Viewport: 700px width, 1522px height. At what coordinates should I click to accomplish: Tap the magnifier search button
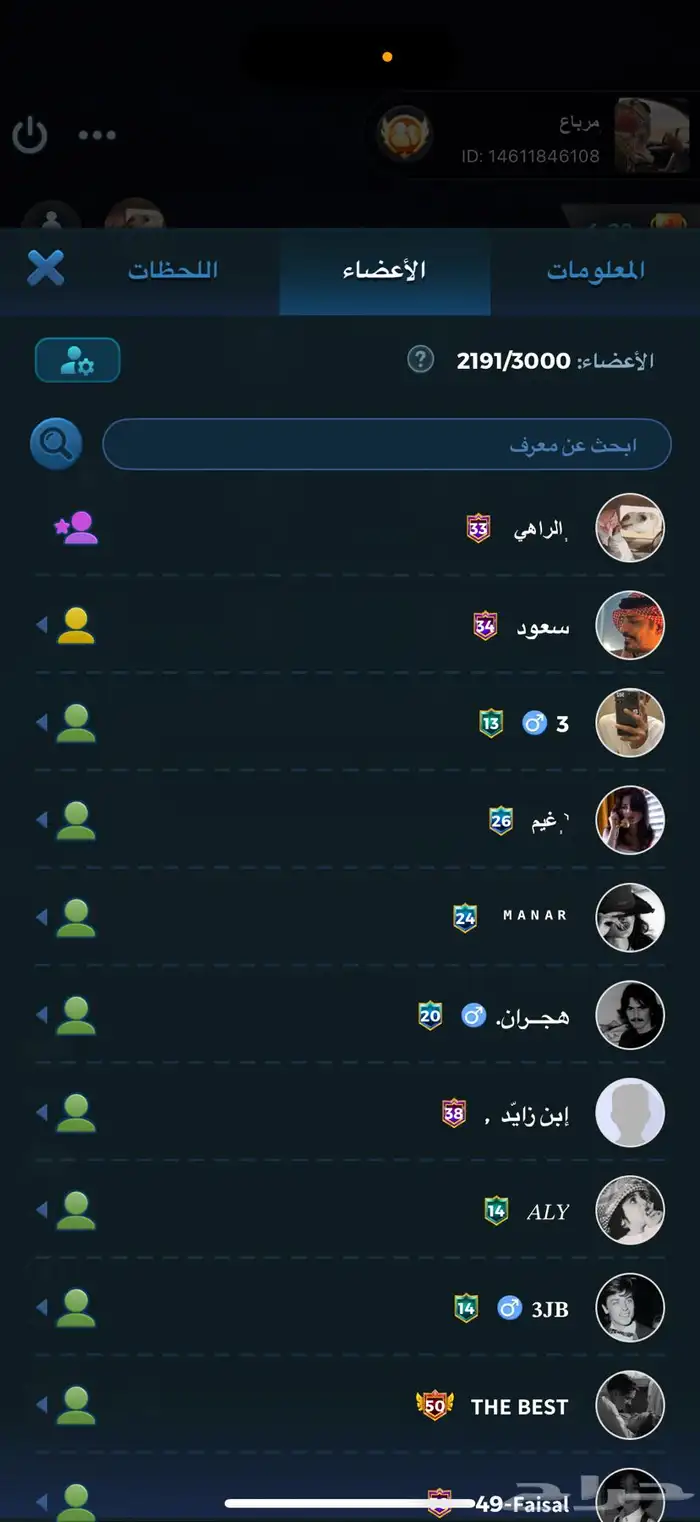point(56,443)
